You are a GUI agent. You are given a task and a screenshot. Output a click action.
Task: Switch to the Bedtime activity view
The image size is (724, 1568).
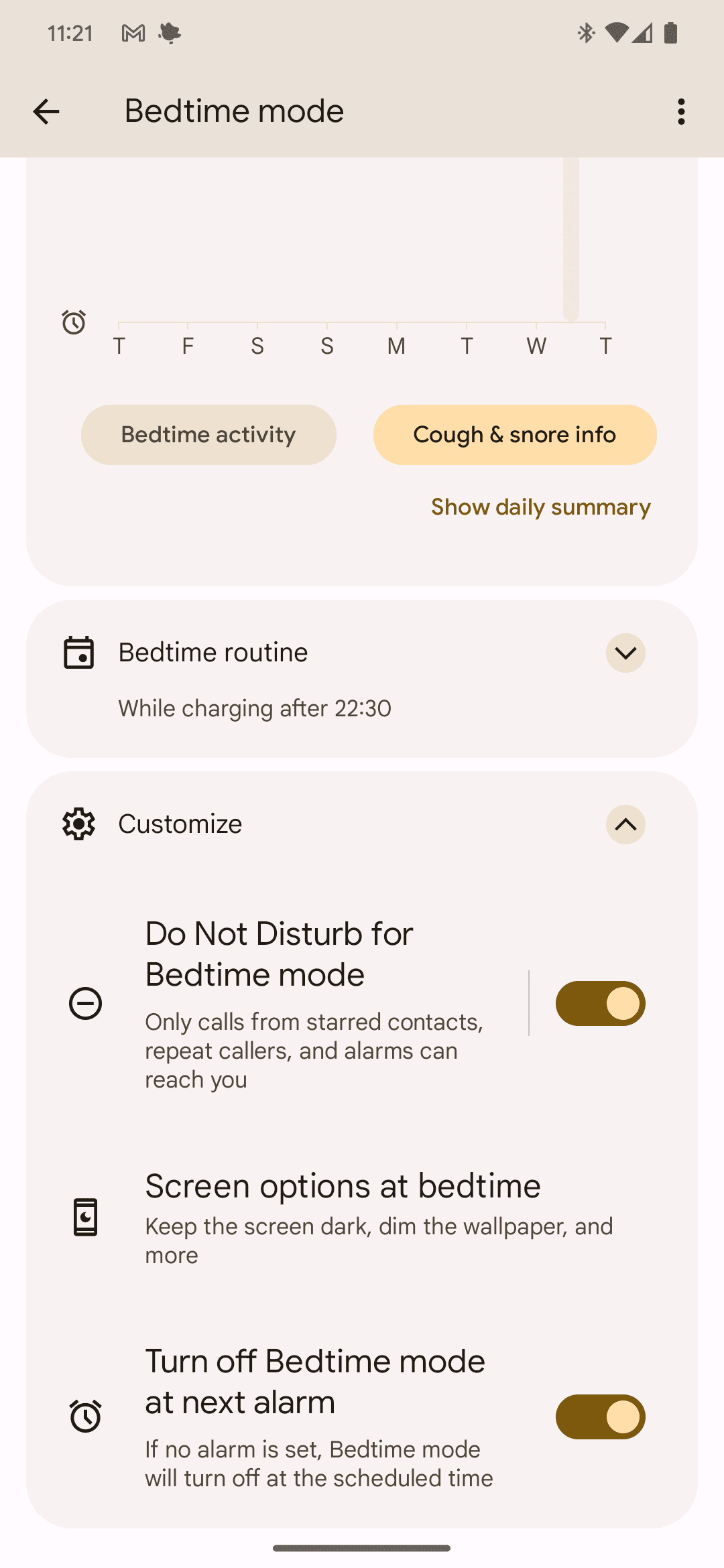(x=208, y=435)
